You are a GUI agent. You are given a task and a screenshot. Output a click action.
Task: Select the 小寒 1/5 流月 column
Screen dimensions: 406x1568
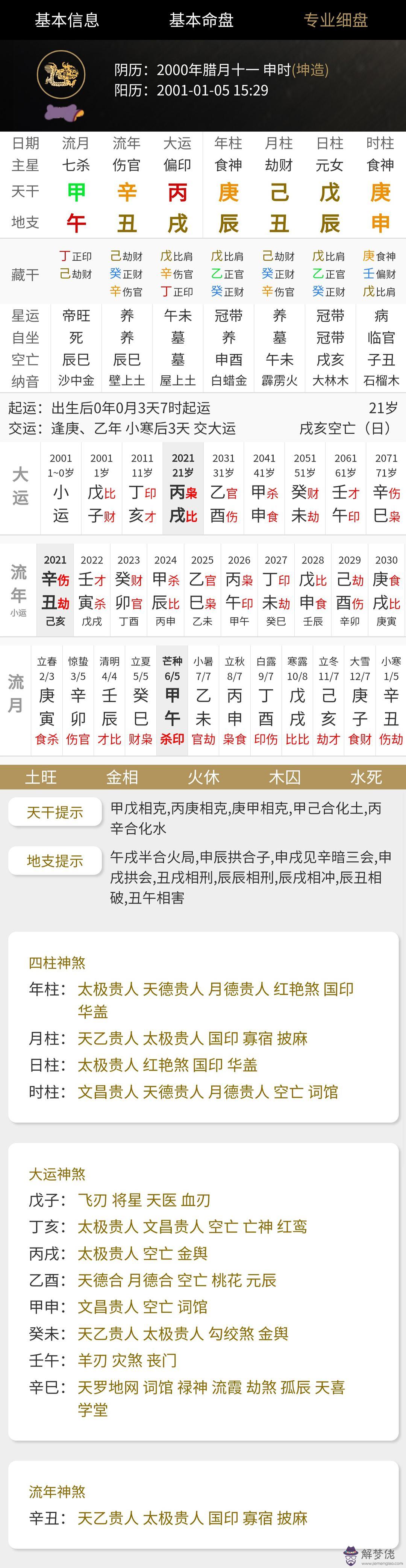click(391, 700)
